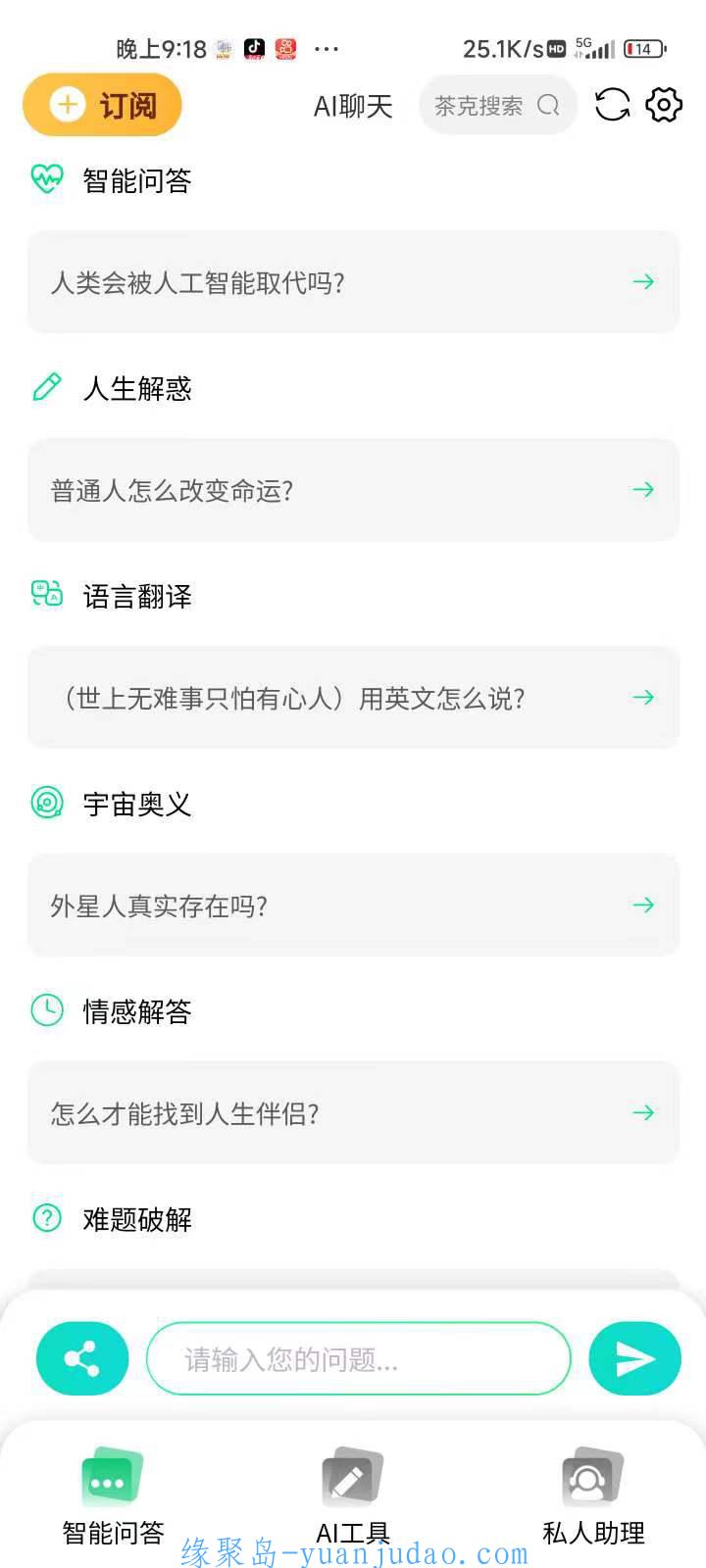Tap the yellow 订阅 subscribe button
Image resolution: width=706 pixels, height=1568 pixels.
coord(102,105)
